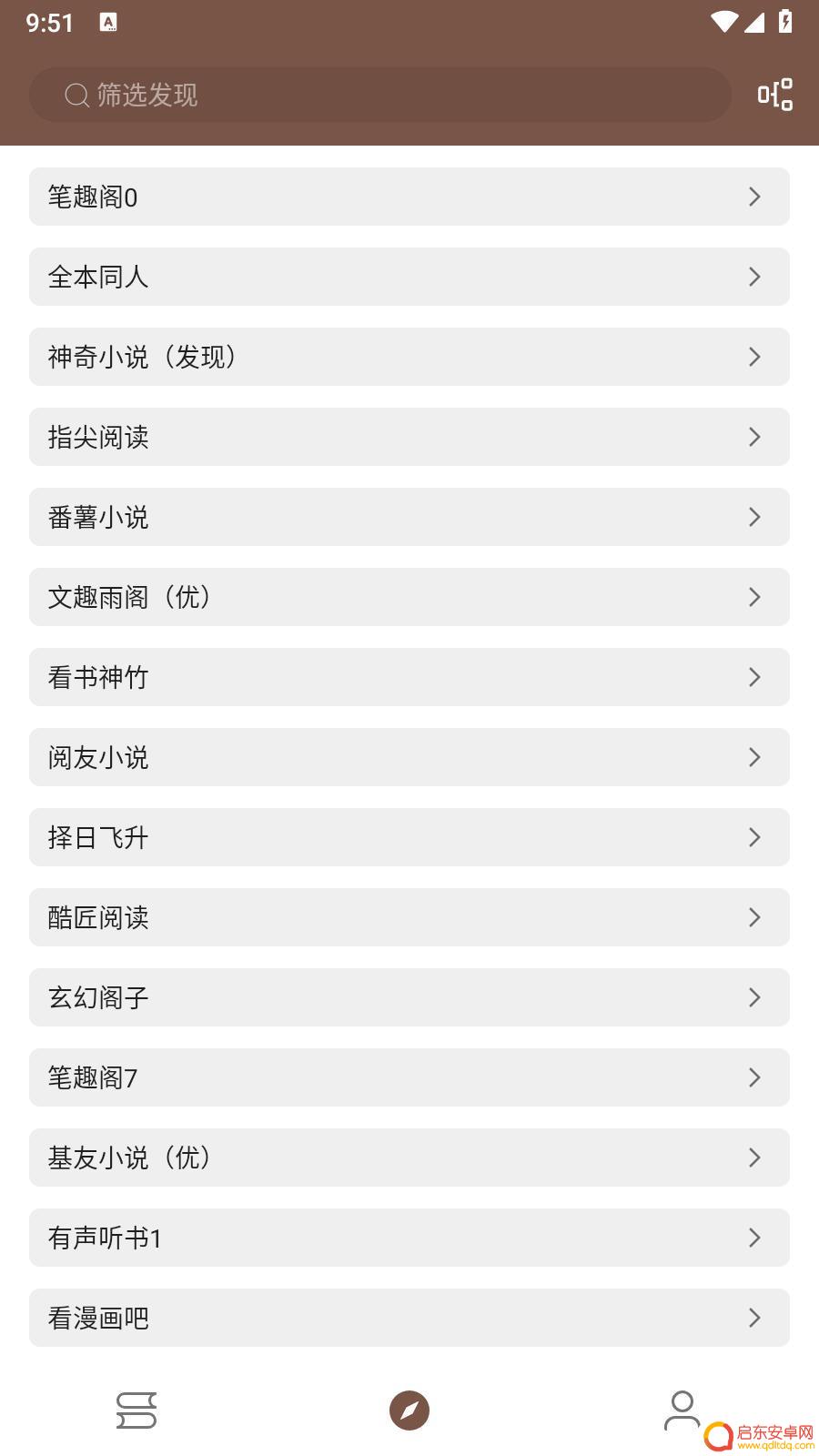Viewport: 819px width, 1456px height.
Task: Select the 看书神竹 row
Action: [x=409, y=677]
